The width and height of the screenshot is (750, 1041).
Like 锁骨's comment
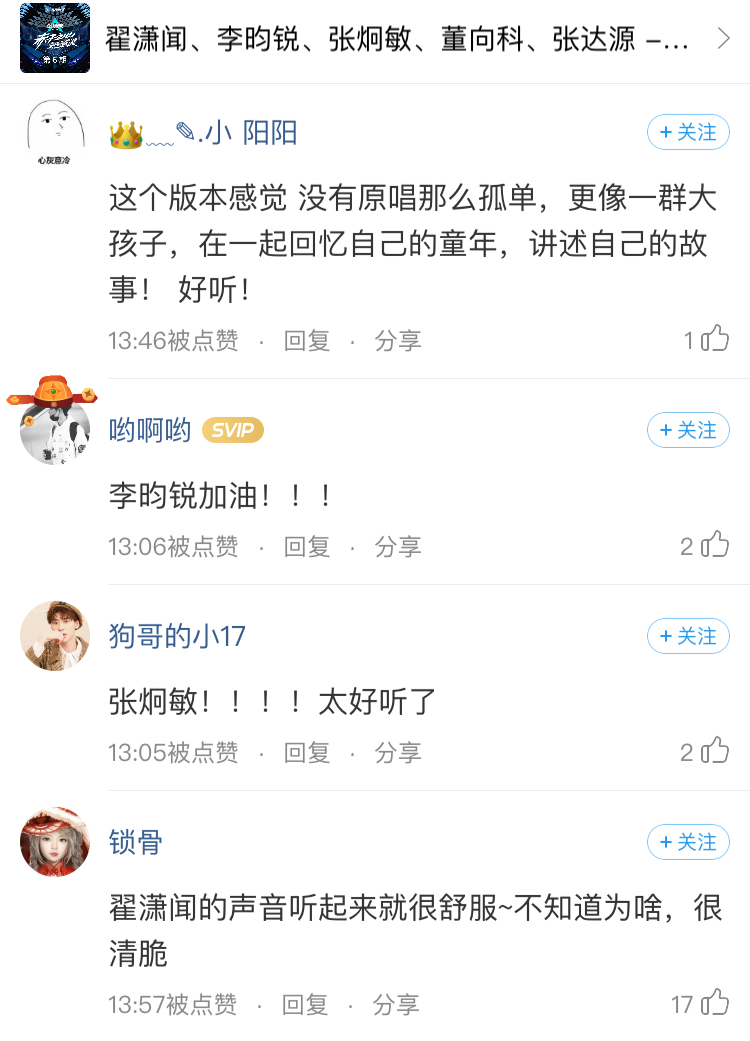pos(714,1004)
